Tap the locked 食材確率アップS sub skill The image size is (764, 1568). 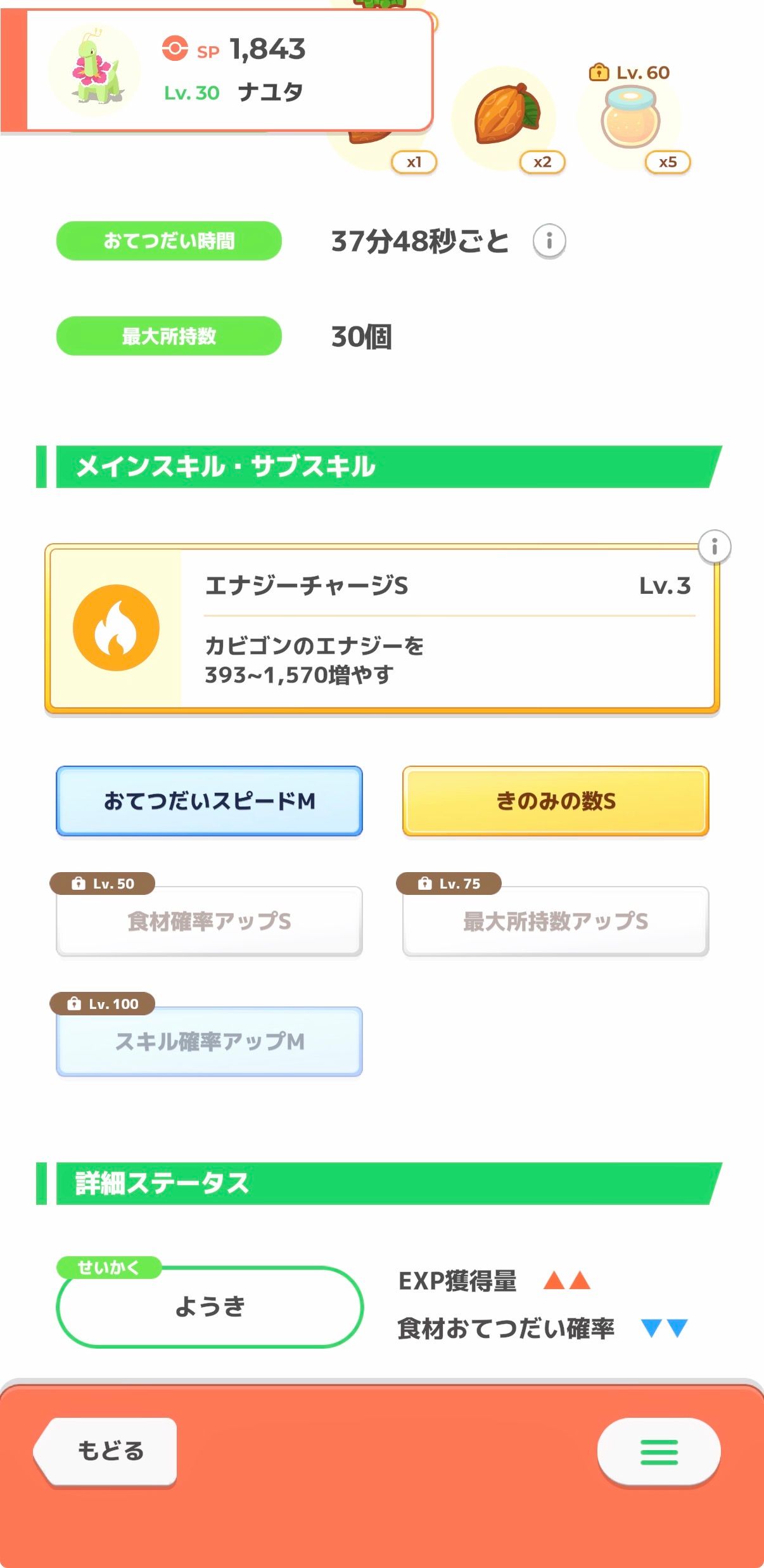(x=209, y=921)
